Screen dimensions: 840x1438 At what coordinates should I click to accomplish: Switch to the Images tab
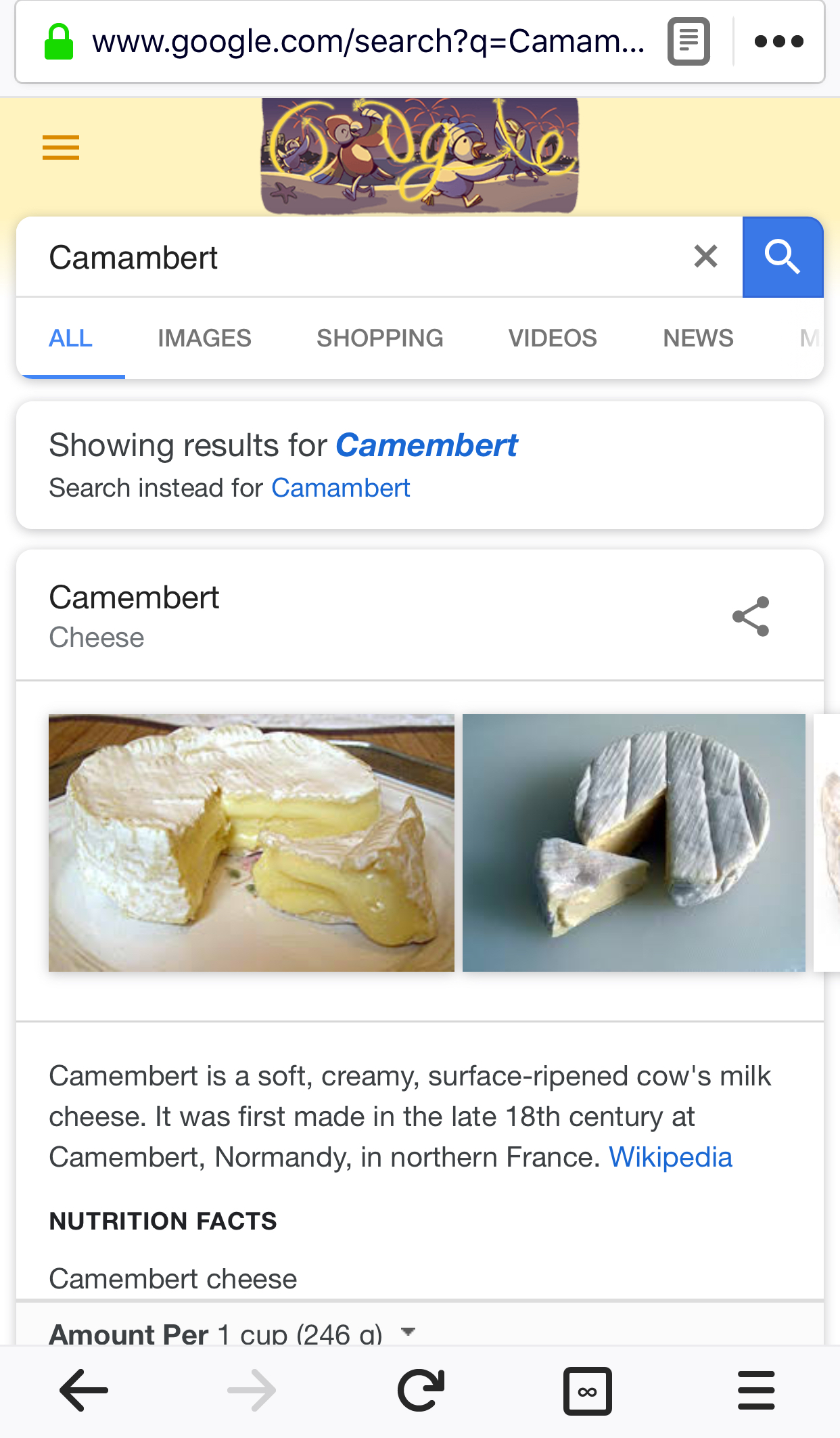(x=204, y=338)
